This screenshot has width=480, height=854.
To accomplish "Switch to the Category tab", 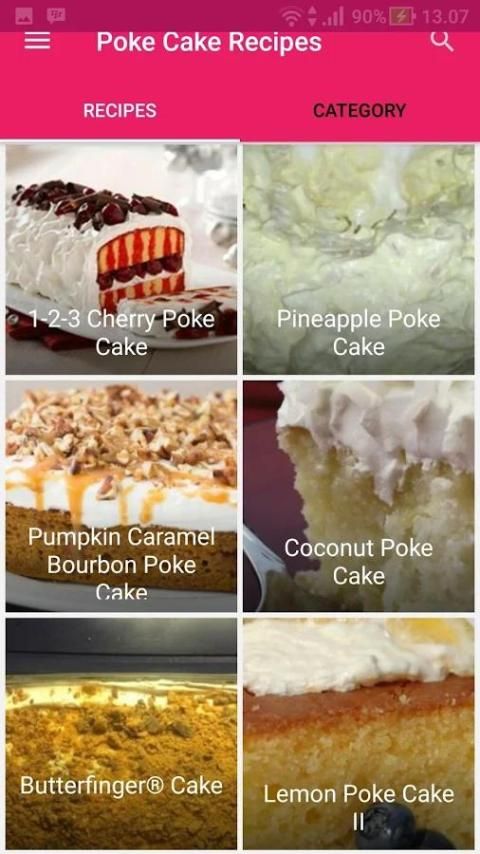I will coord(360,111).
